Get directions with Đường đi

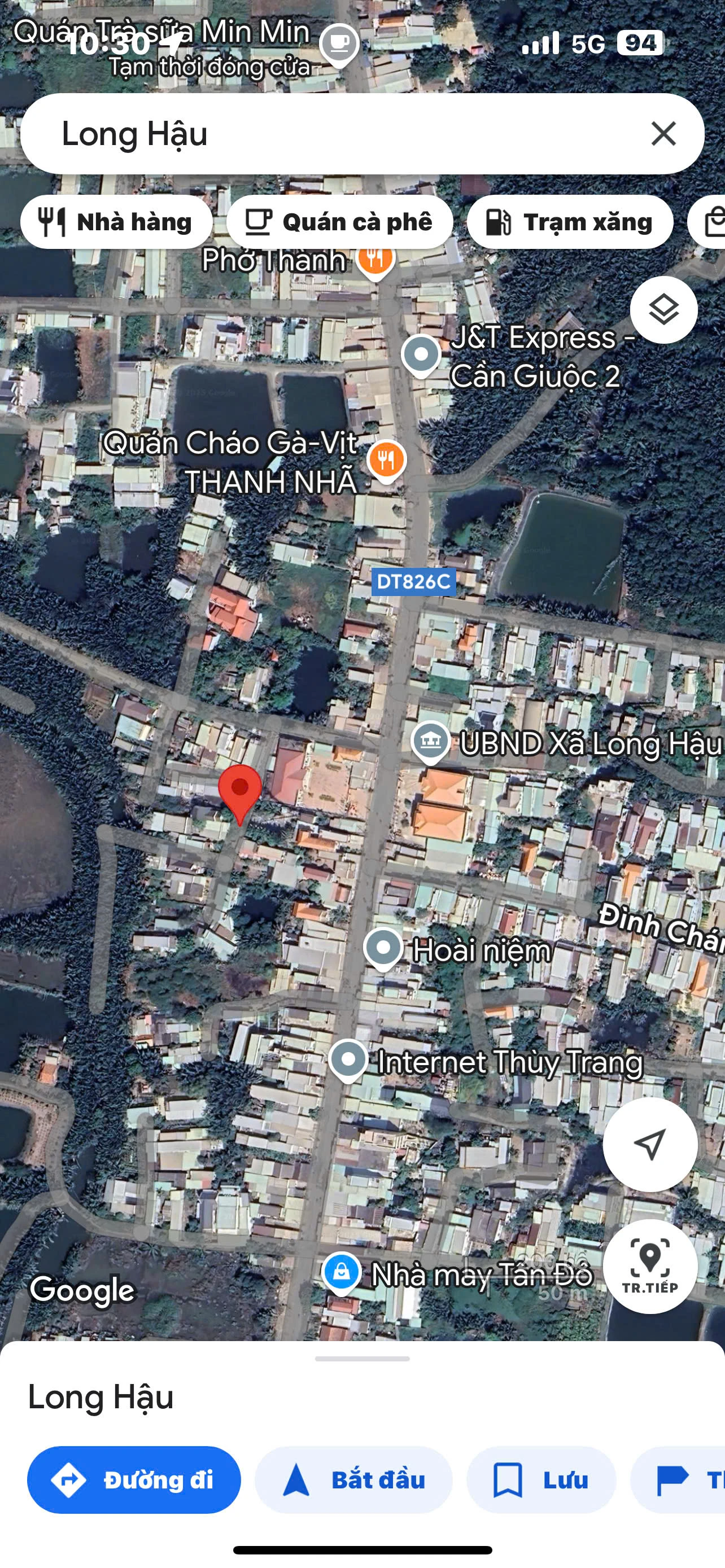(134, 1480)
